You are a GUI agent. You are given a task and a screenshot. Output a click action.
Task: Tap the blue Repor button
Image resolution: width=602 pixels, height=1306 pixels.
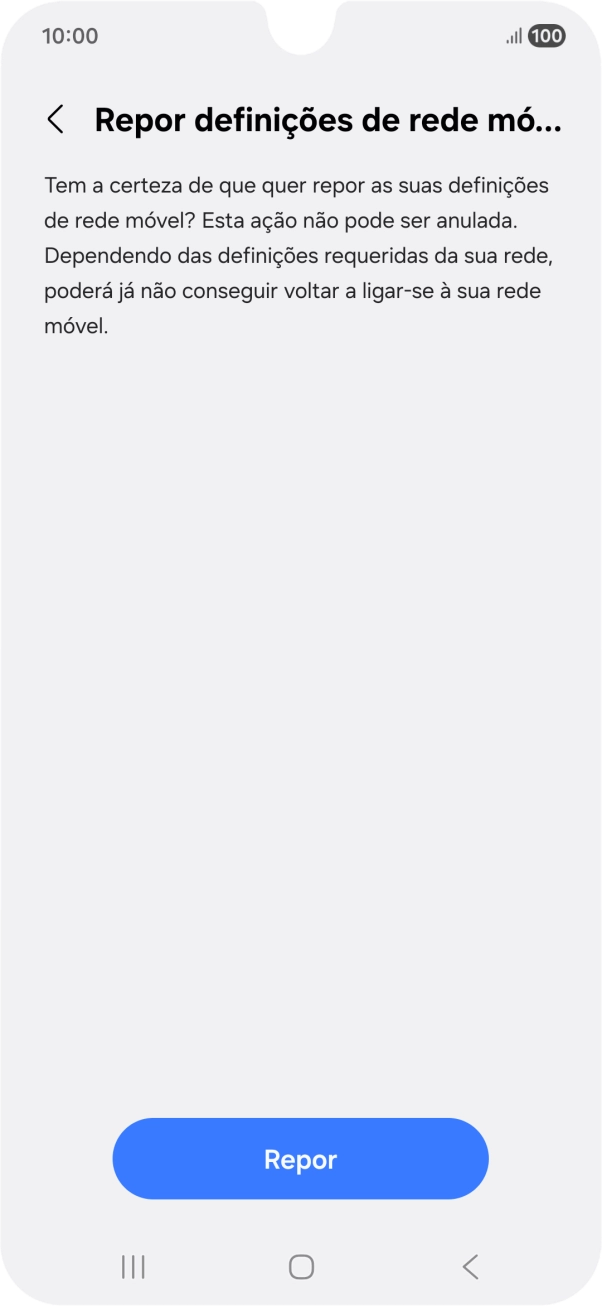(300, 1159)
